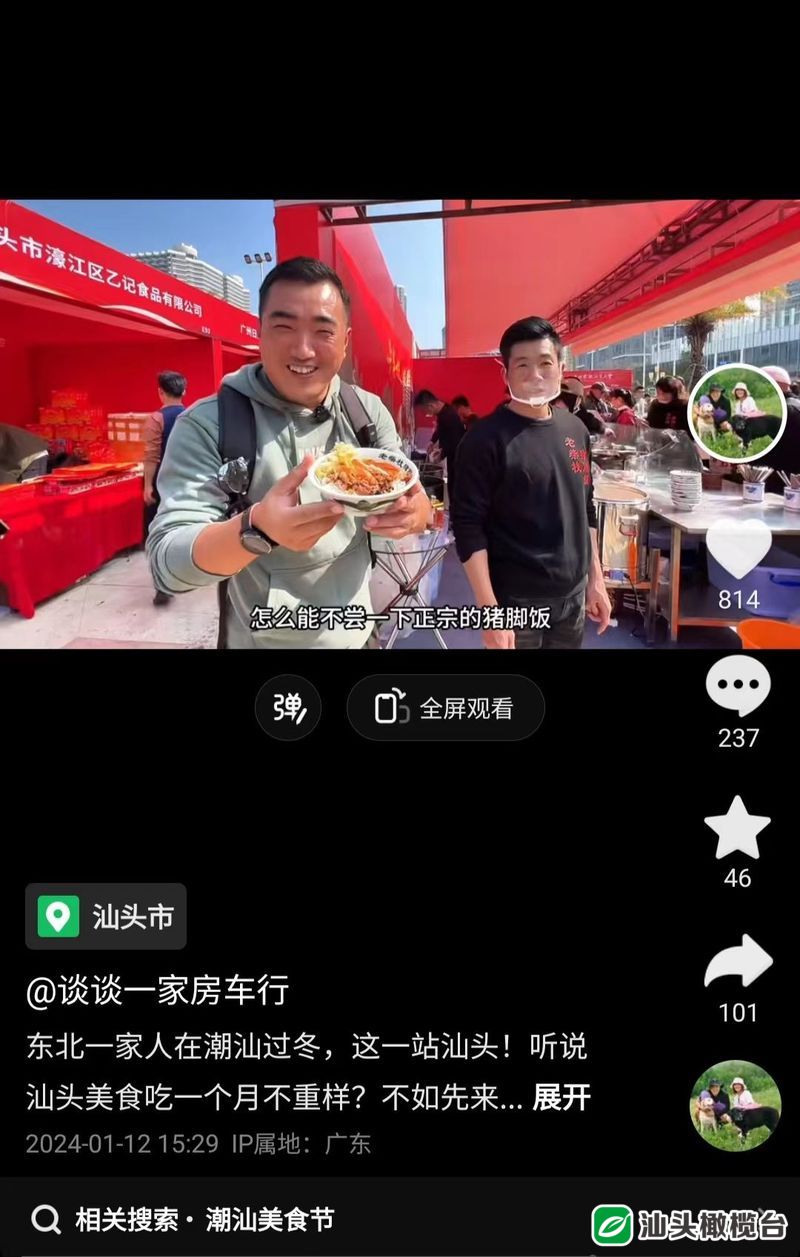Toggle the danmaku 弹 button
Image resolution: width=800 pixels, height=1257 pixels.
click(288, 708)
